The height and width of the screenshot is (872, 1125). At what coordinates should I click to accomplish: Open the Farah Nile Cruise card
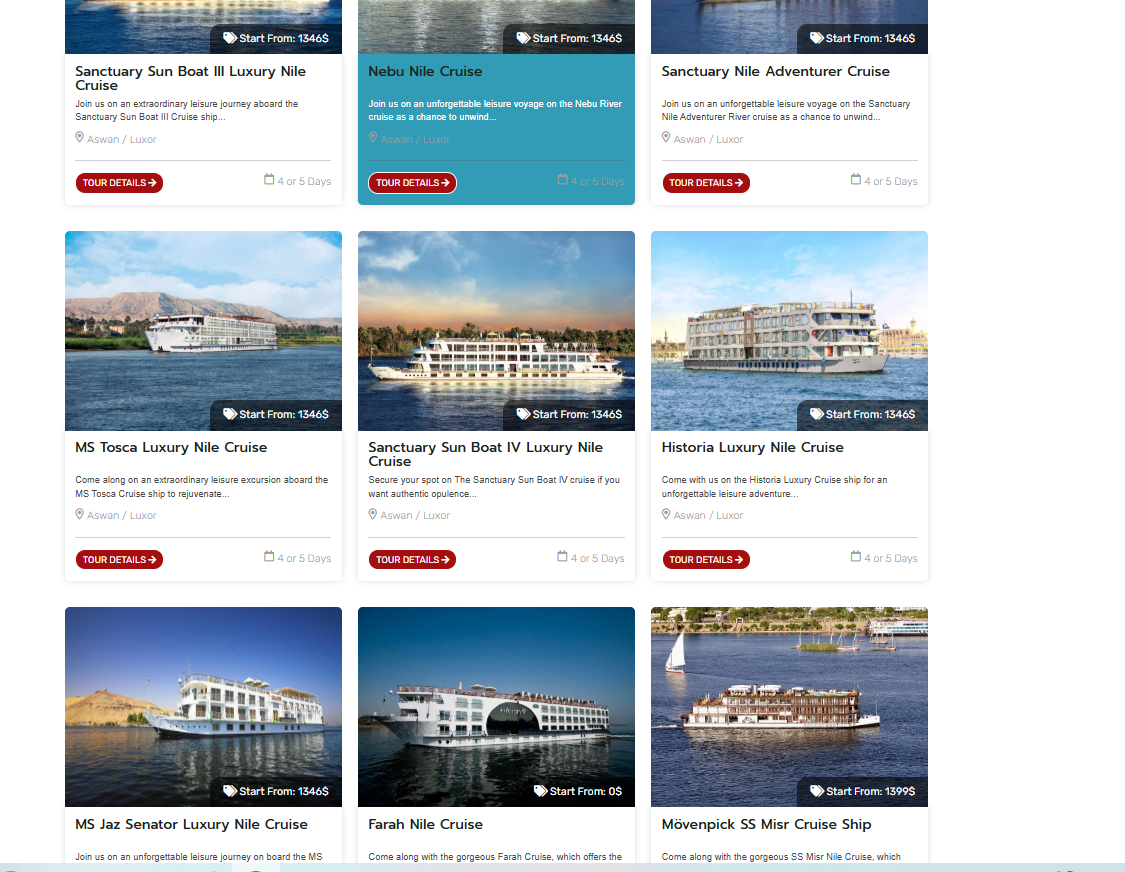pos(426,824)
